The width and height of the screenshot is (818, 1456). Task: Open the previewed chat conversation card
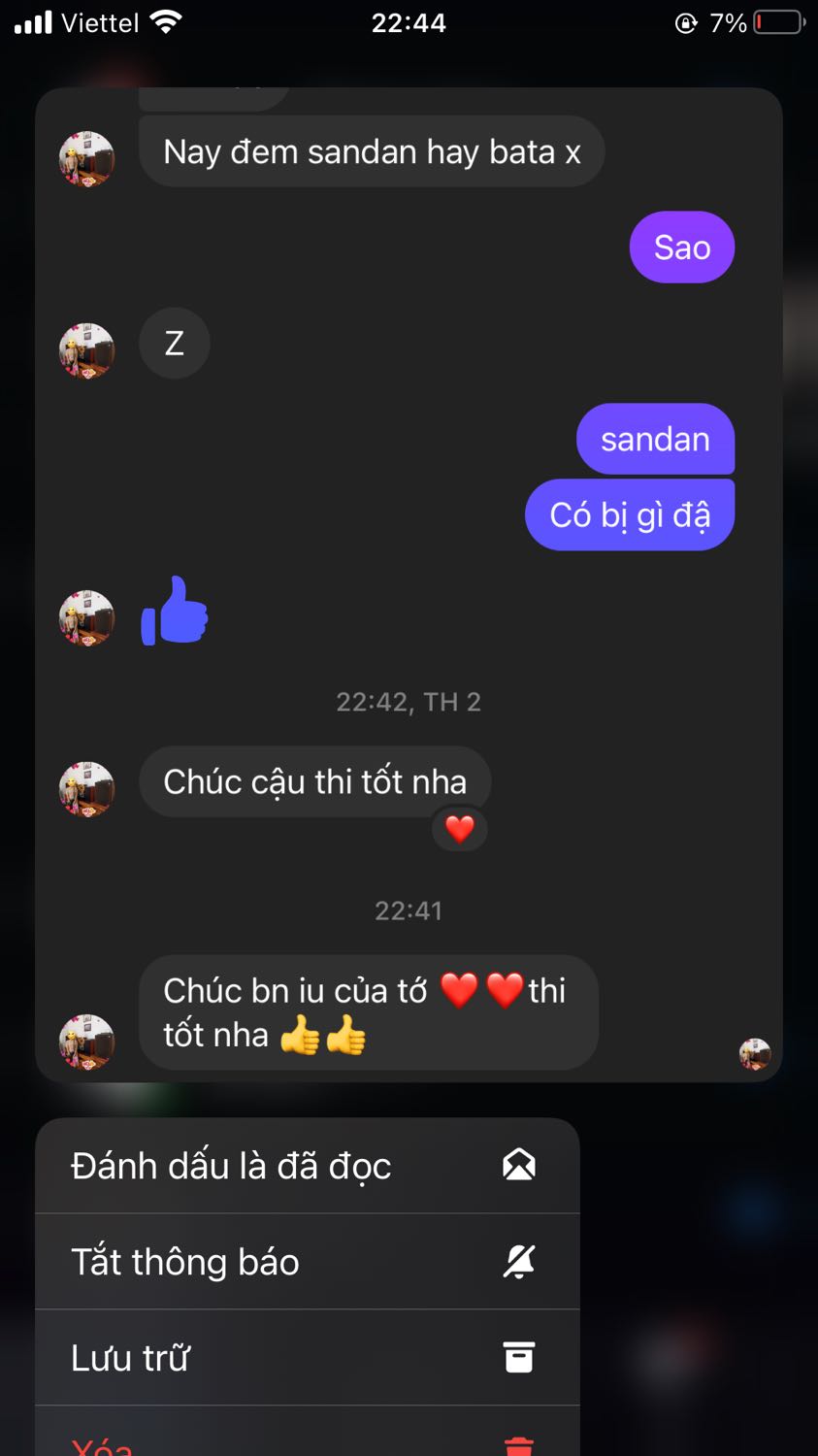409,584
